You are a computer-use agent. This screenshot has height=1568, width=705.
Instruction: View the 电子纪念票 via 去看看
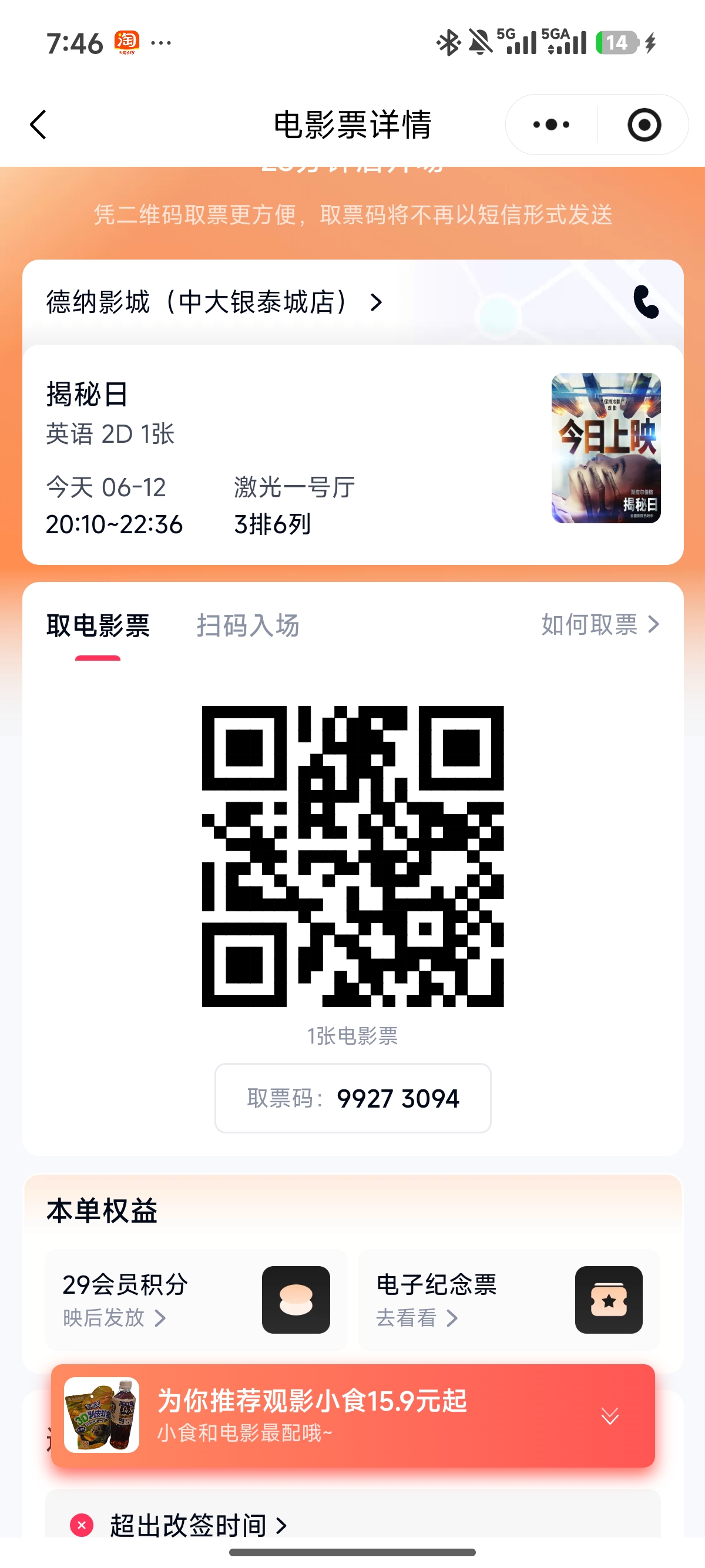[417, 1318]
